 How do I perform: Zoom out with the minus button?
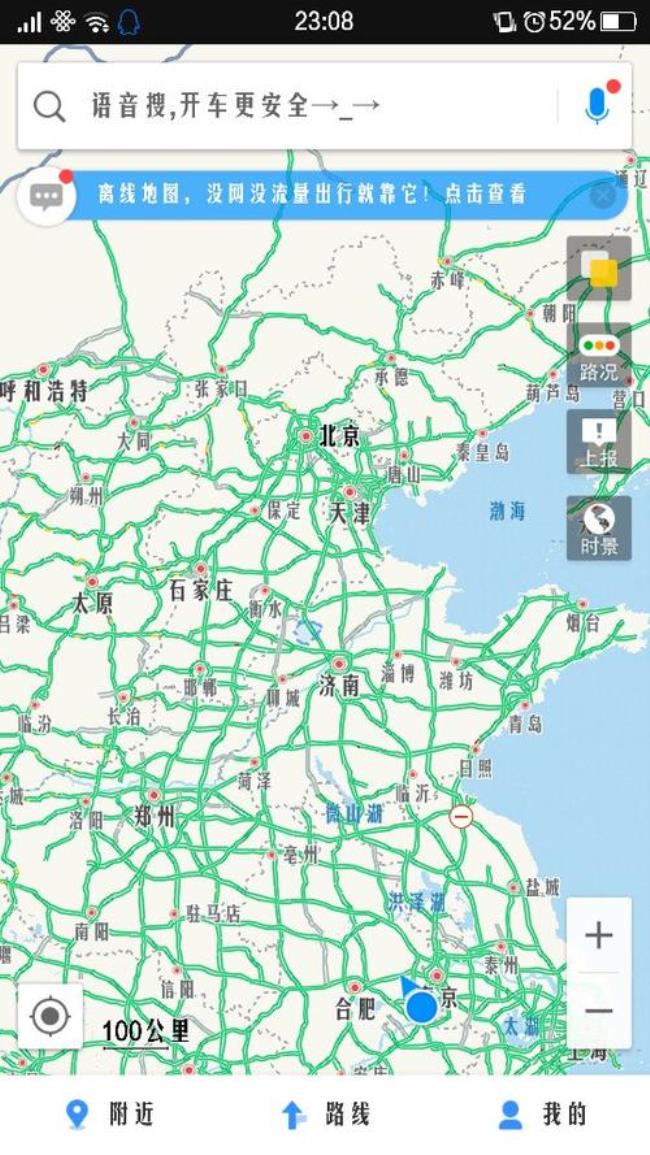click(599, 1011)
